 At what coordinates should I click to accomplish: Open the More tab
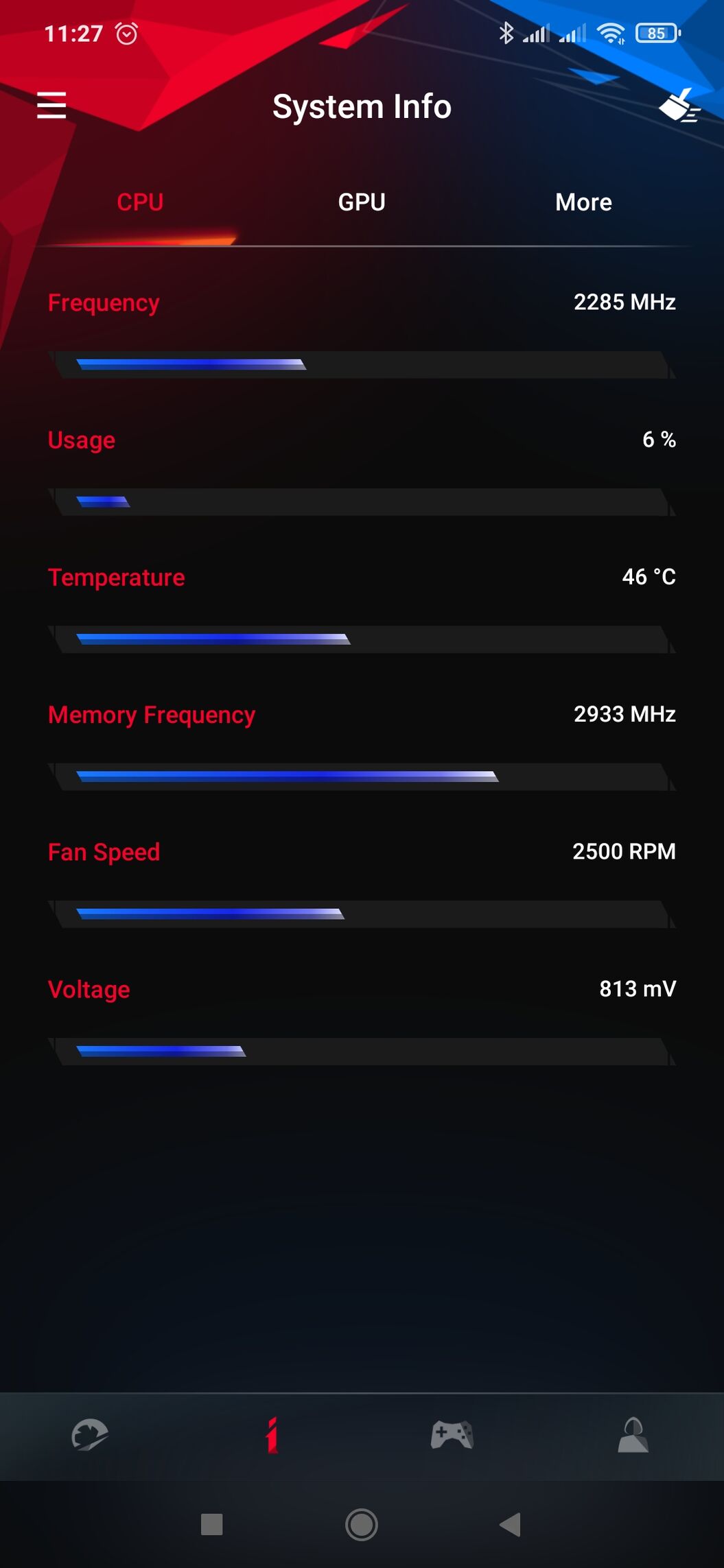[x=583, y=202]
